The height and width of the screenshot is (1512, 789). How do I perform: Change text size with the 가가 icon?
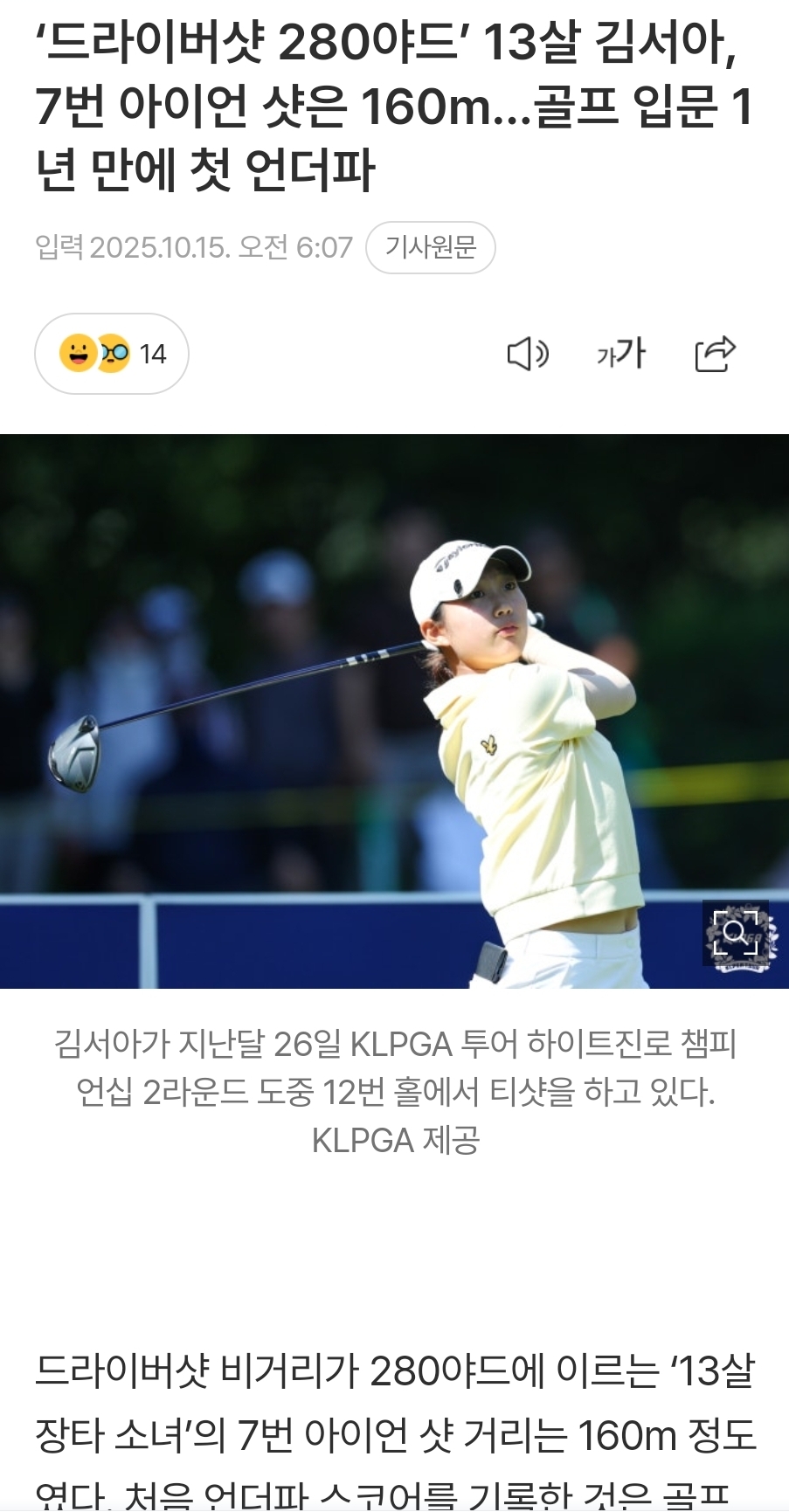[x=620, y=354]
